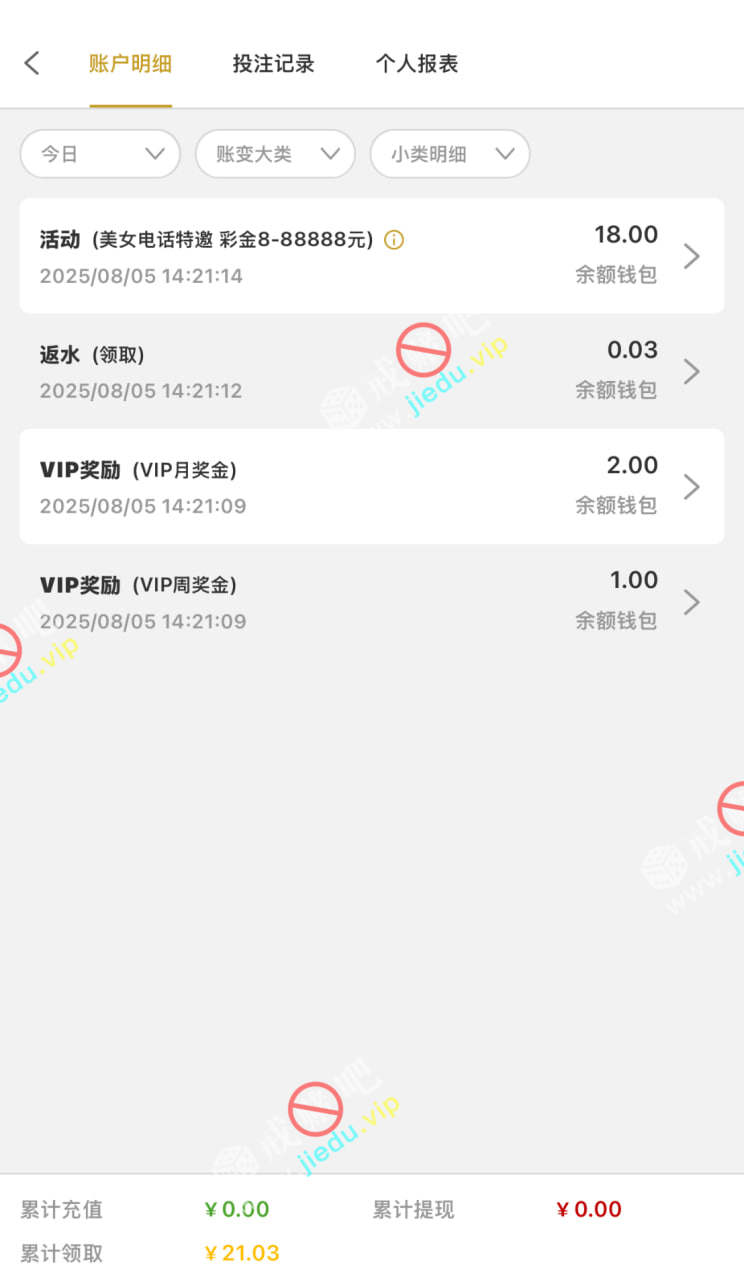Screen dimensions: 744x1280
Task: Open the 返水 (领取) 0.03 record
Action: (371, 371)
